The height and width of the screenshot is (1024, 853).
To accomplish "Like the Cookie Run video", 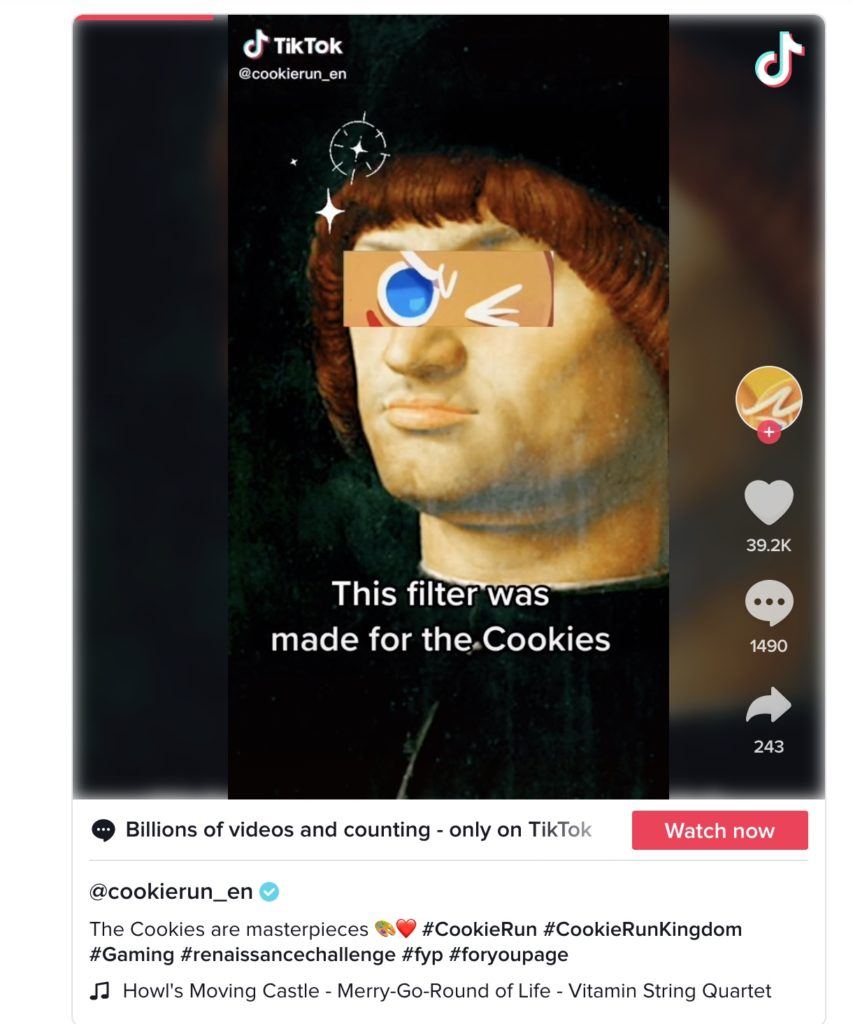I will click(x=768, y=503).
